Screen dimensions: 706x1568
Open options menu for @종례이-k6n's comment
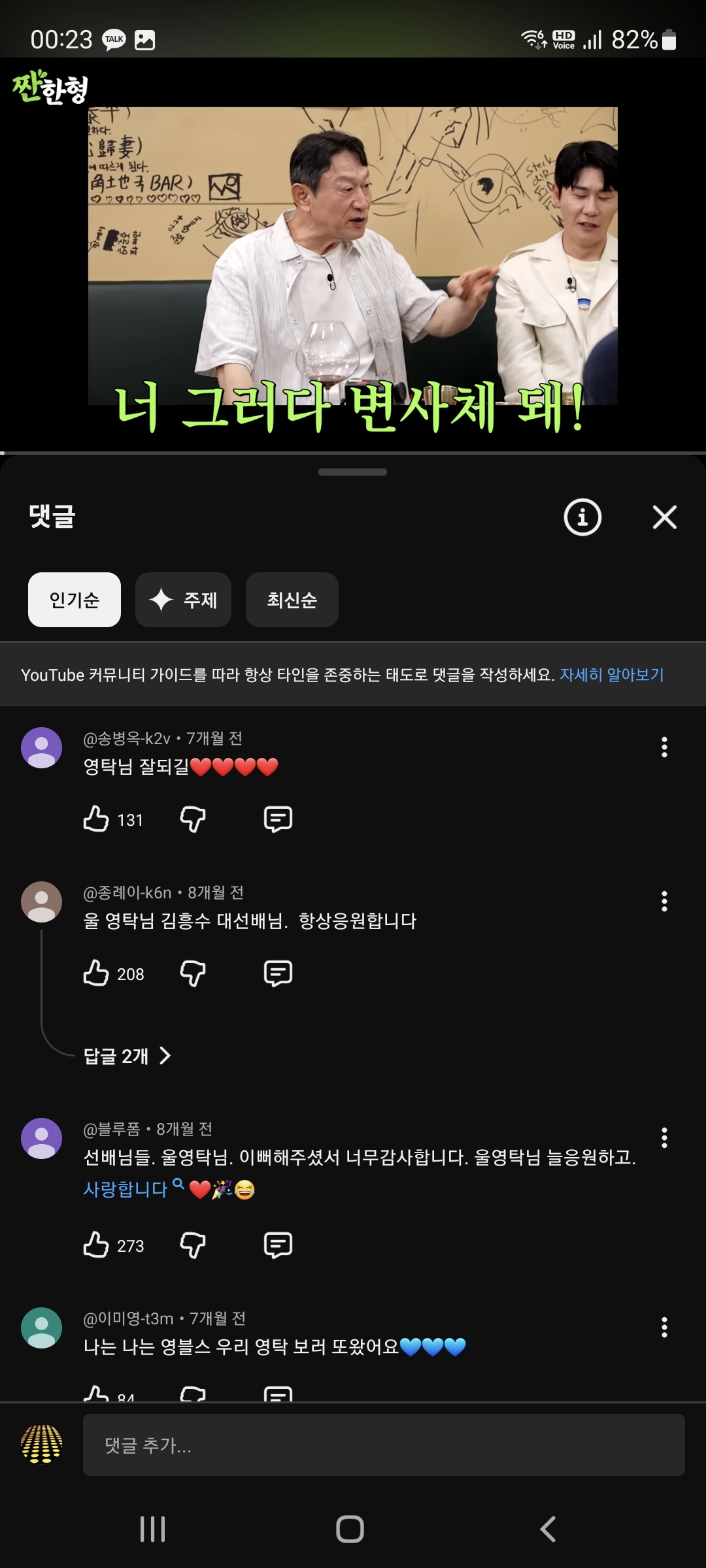664,902
